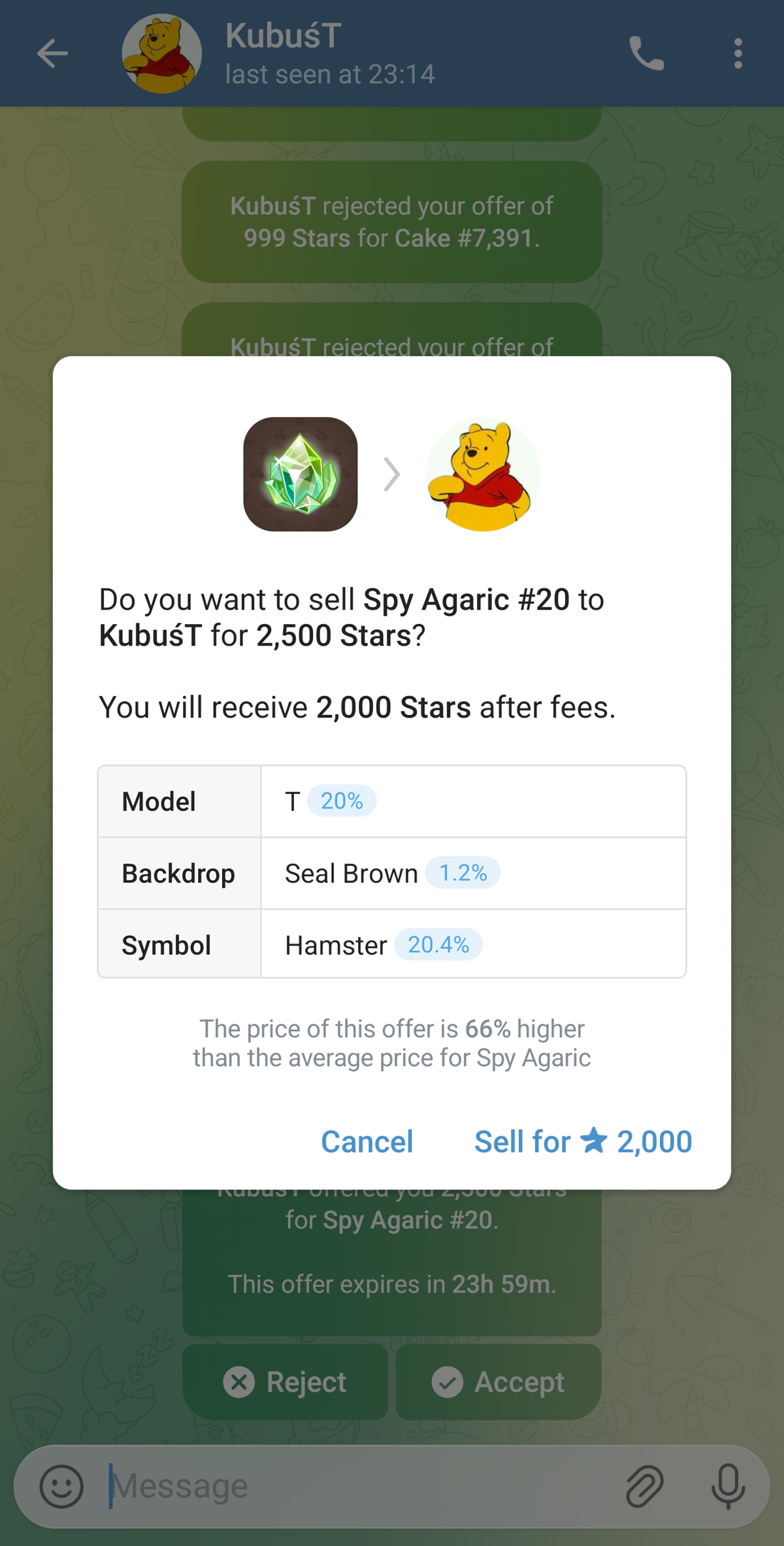The width and height of the screenshot is (784, 1546).
Task: Go back with the arrow icon
Action: click(x=52, y=54)
